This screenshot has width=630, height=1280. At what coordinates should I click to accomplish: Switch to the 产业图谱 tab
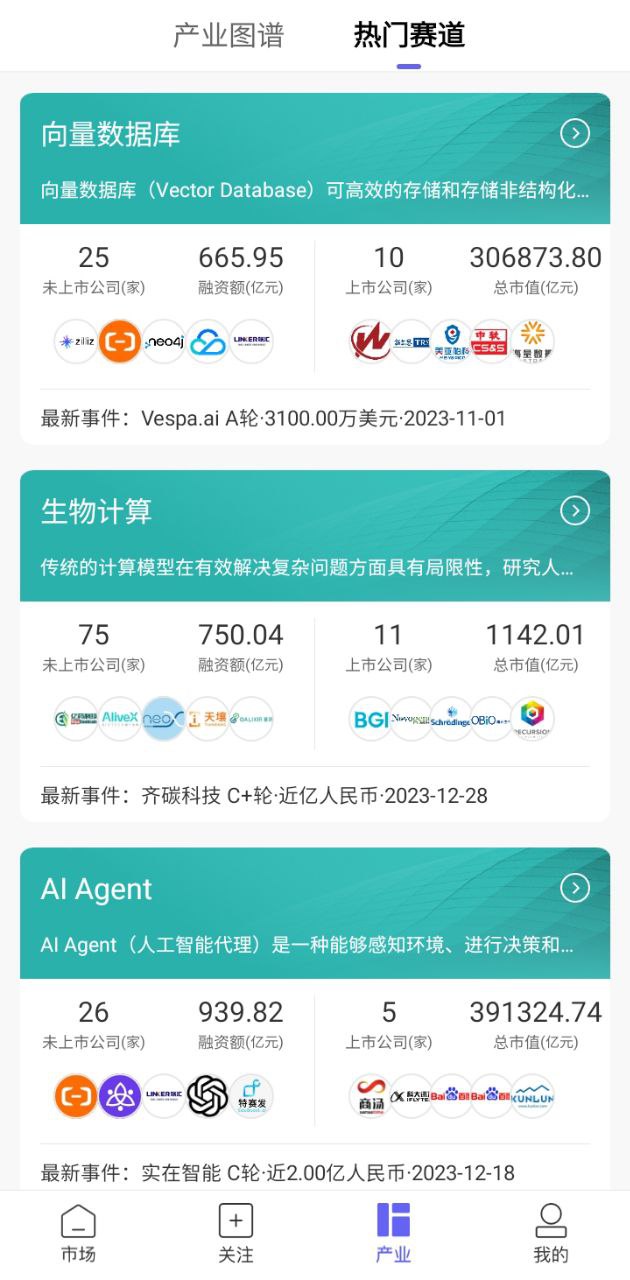click(228, 36)
